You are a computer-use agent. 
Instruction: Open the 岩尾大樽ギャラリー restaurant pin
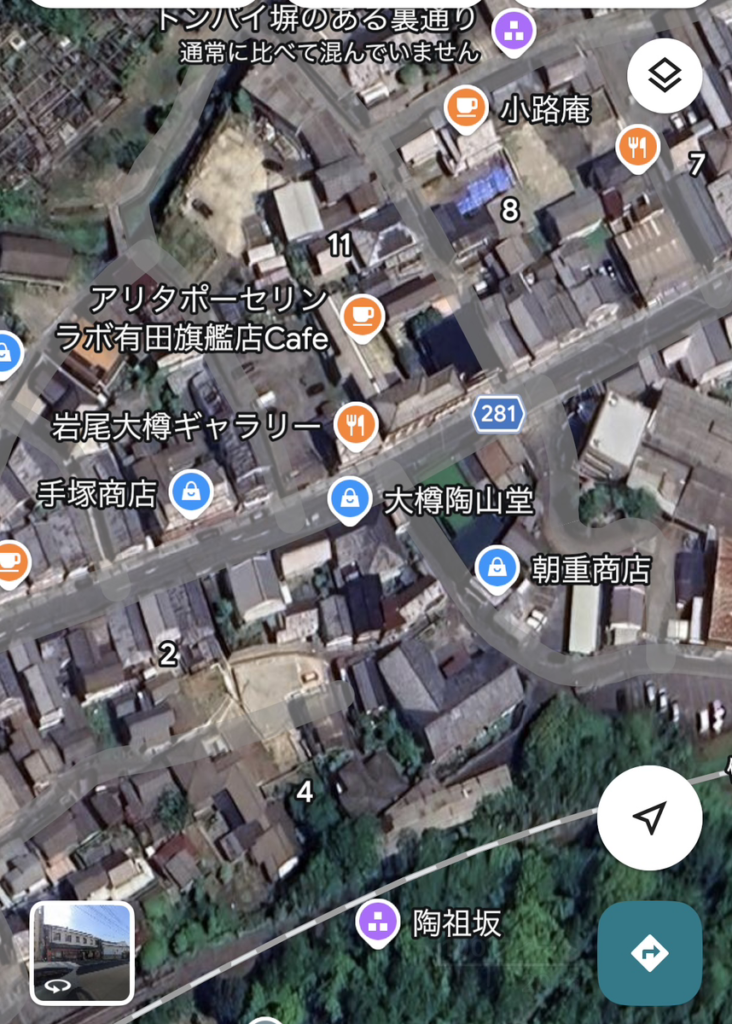point(354,424)
